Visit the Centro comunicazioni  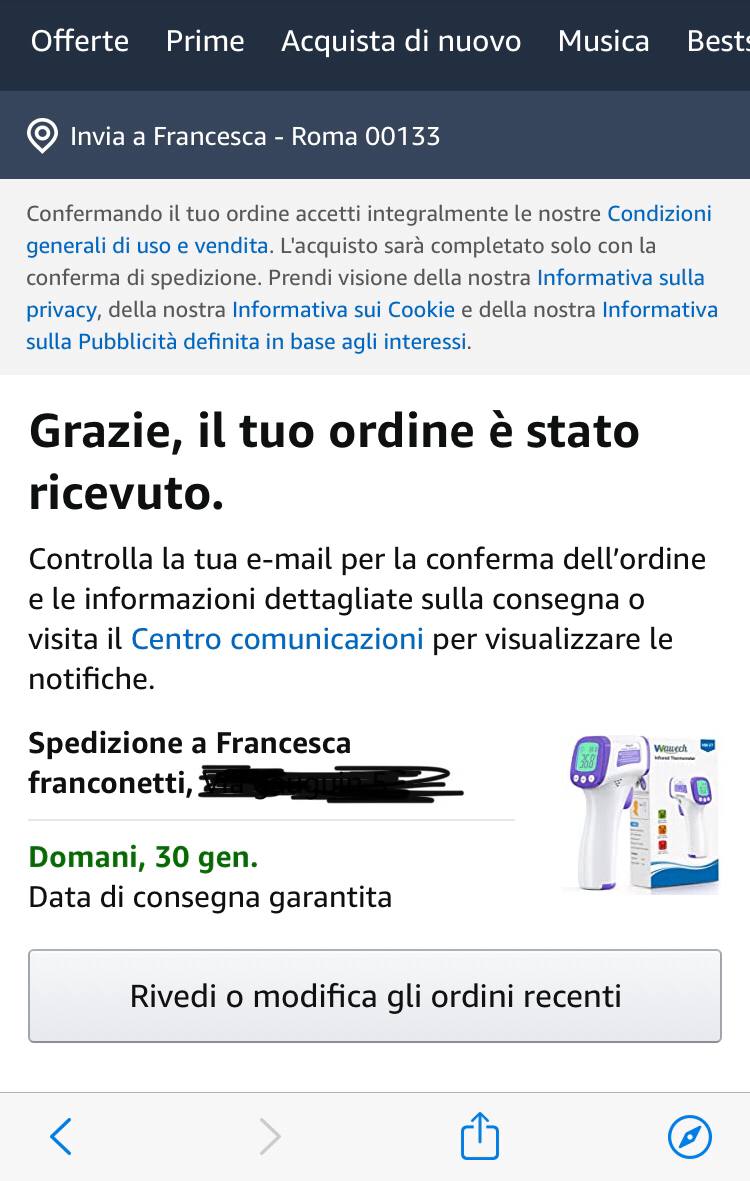point(277,639)
